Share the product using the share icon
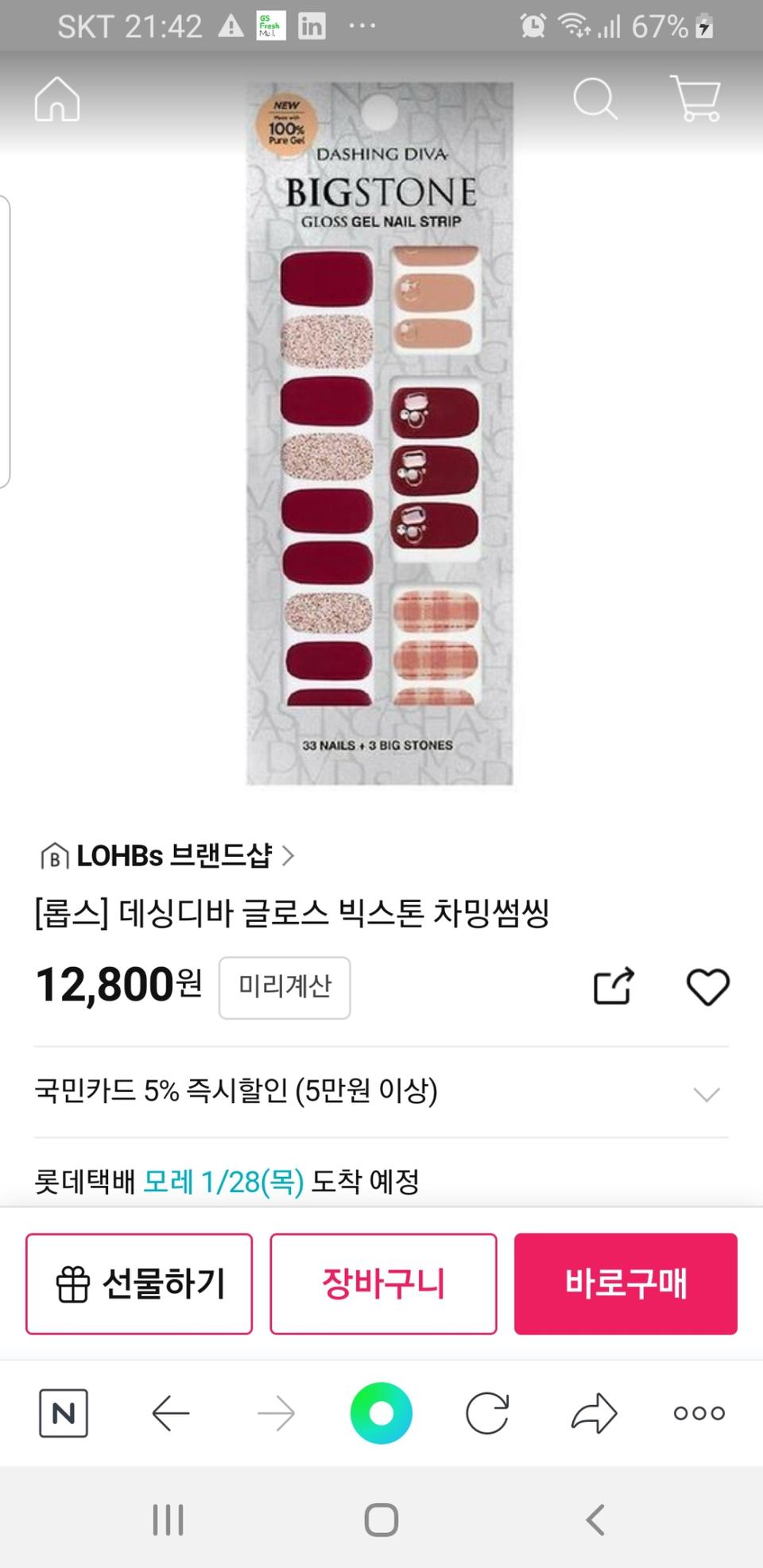The width and height of the screenshot is (763, 1568). [612, 985]
